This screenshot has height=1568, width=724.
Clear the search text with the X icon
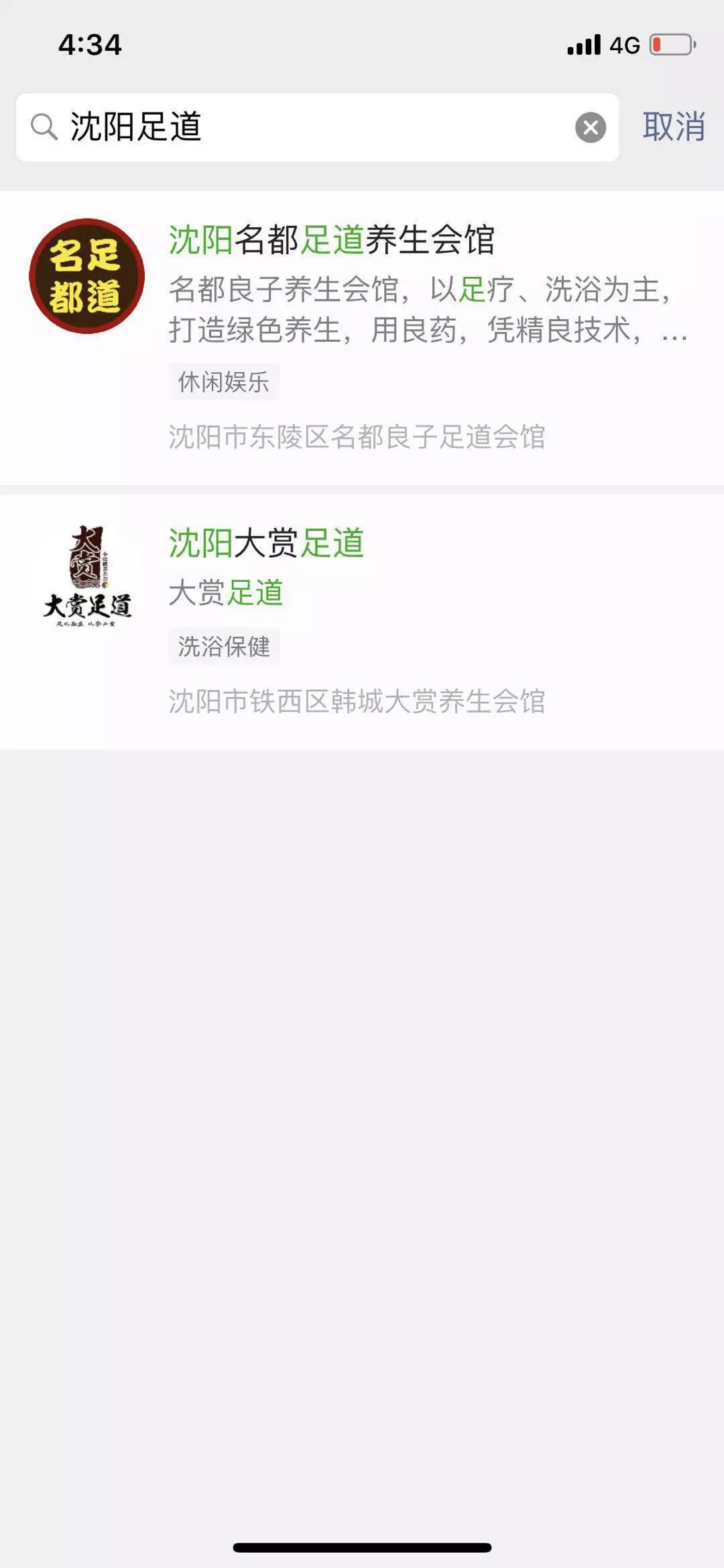(591, 127)
